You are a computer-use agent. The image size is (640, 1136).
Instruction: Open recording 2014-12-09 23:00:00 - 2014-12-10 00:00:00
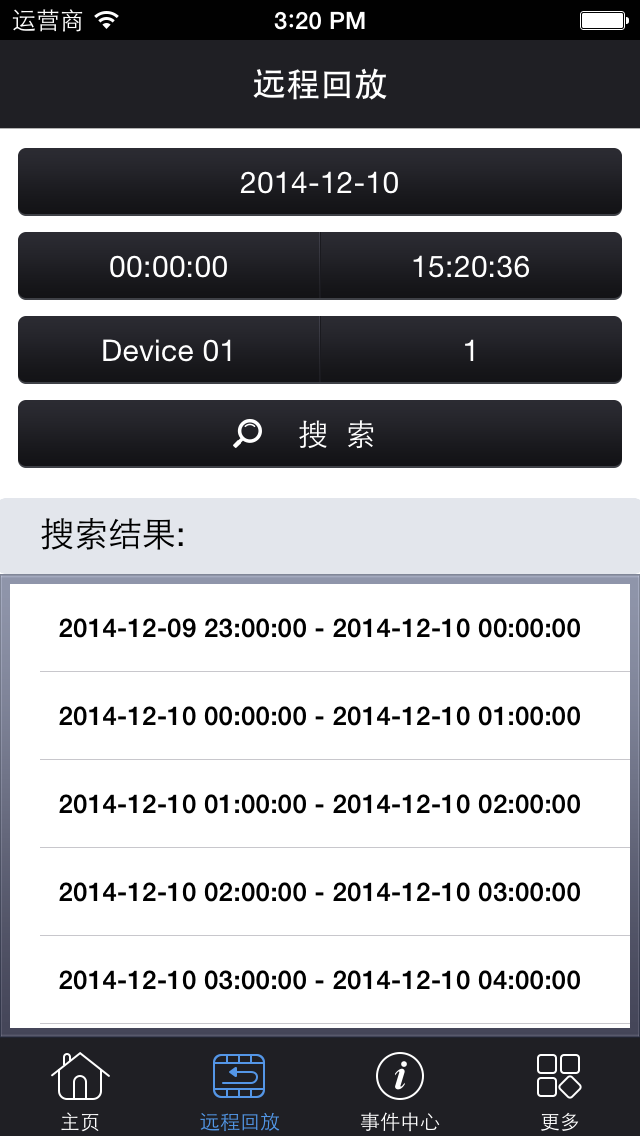click(x=320, y=628)
